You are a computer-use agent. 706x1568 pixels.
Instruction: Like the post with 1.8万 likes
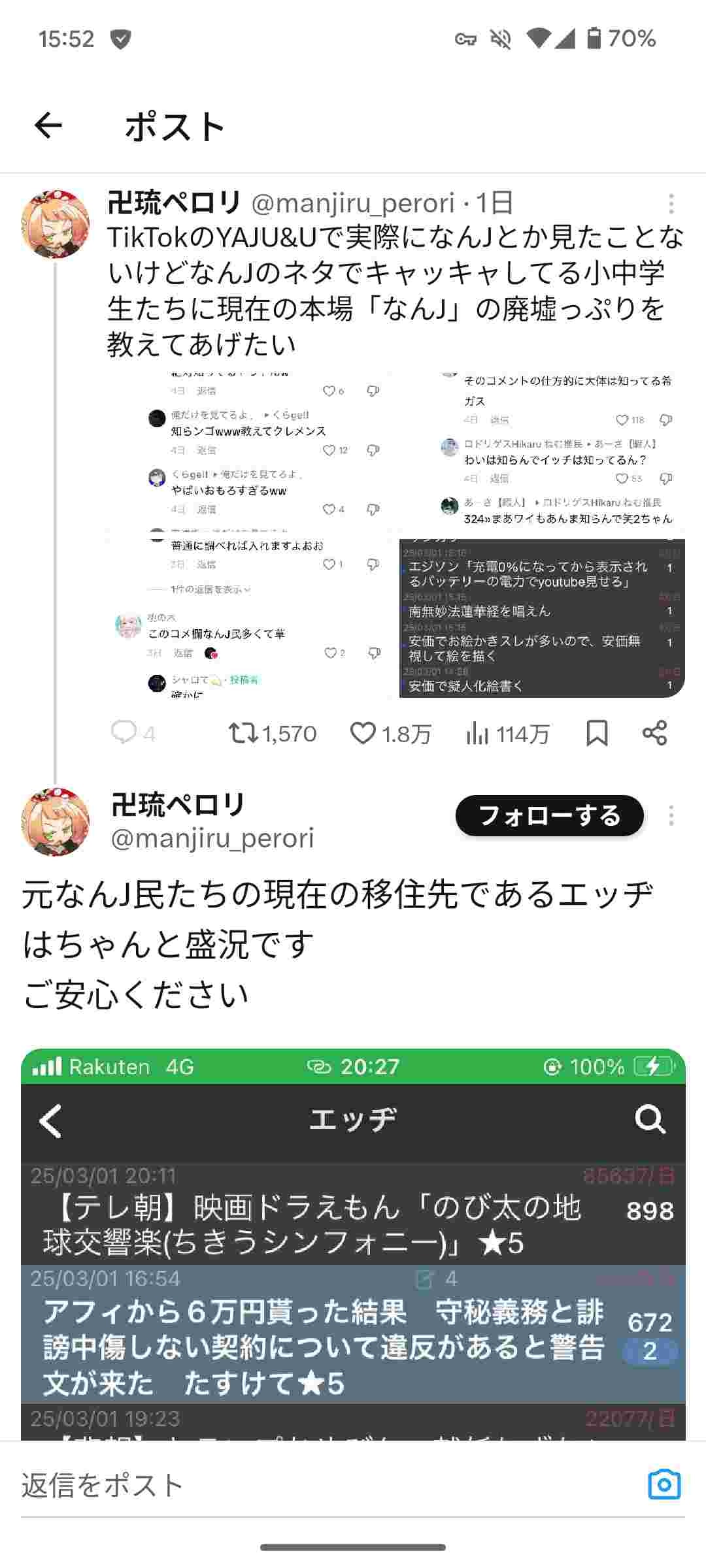pyautogui.click(x=363, y=733)
